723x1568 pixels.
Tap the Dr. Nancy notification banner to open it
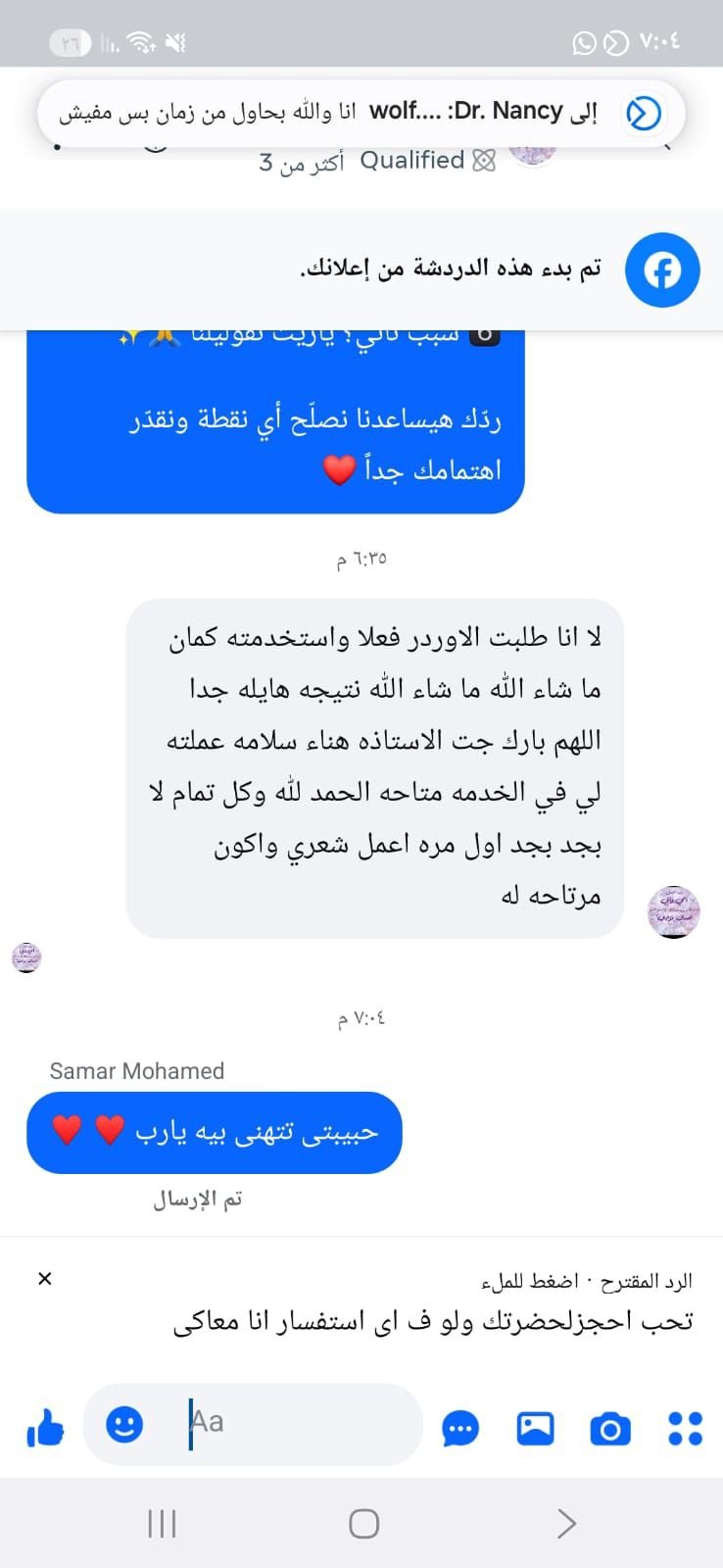[361, 112]
